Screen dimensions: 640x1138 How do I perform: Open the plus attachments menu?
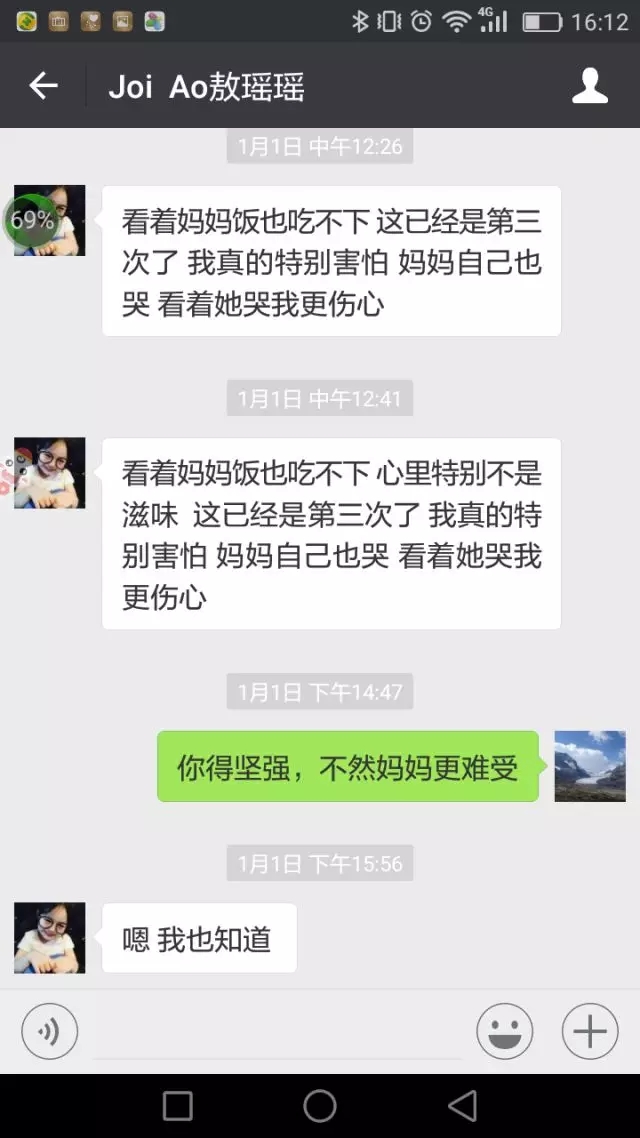click(x=590, y=1031)
